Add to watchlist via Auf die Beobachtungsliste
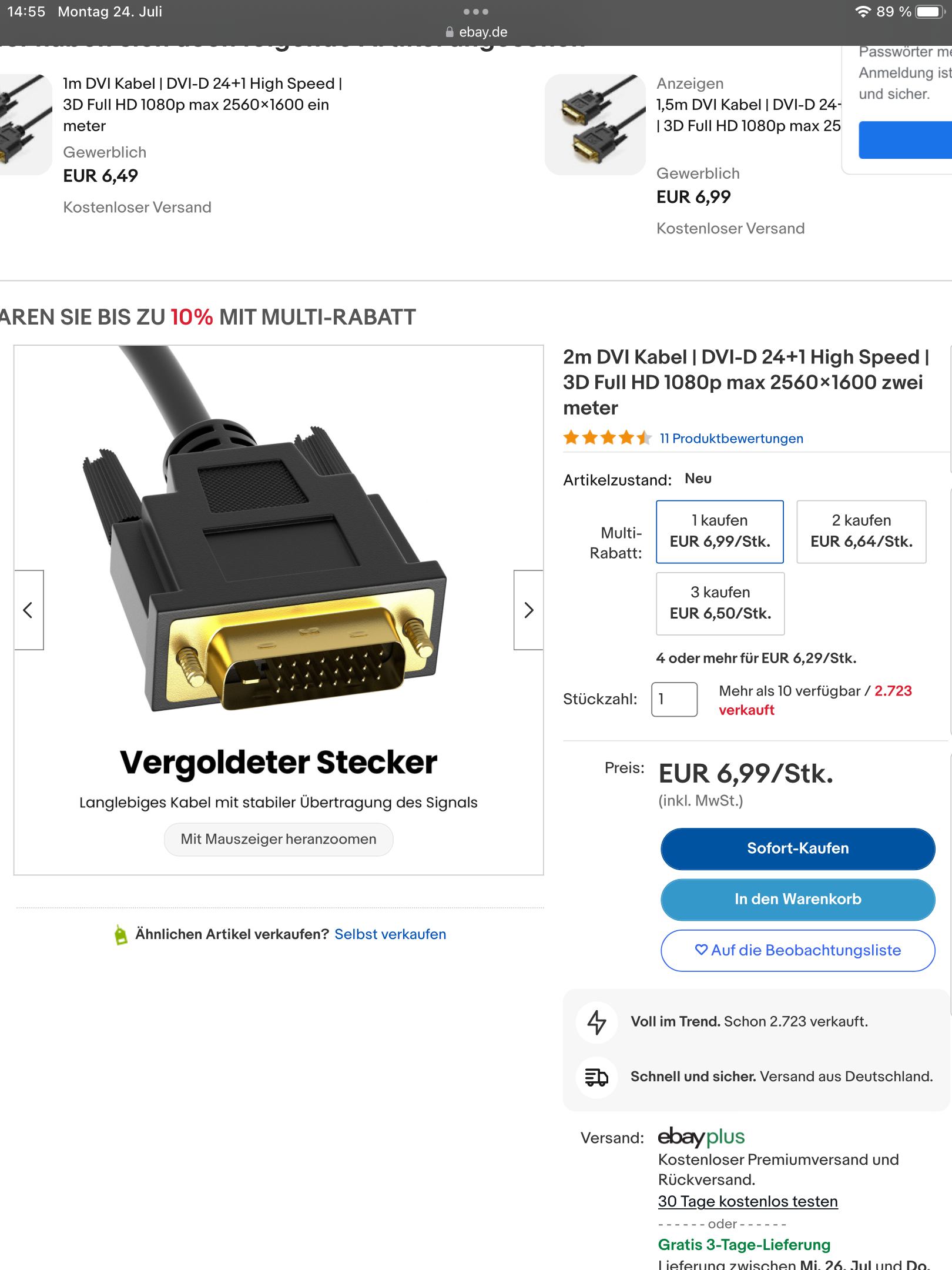This screenshot has width=952, height=1270. pyautogui.click(x=797, y=950)
